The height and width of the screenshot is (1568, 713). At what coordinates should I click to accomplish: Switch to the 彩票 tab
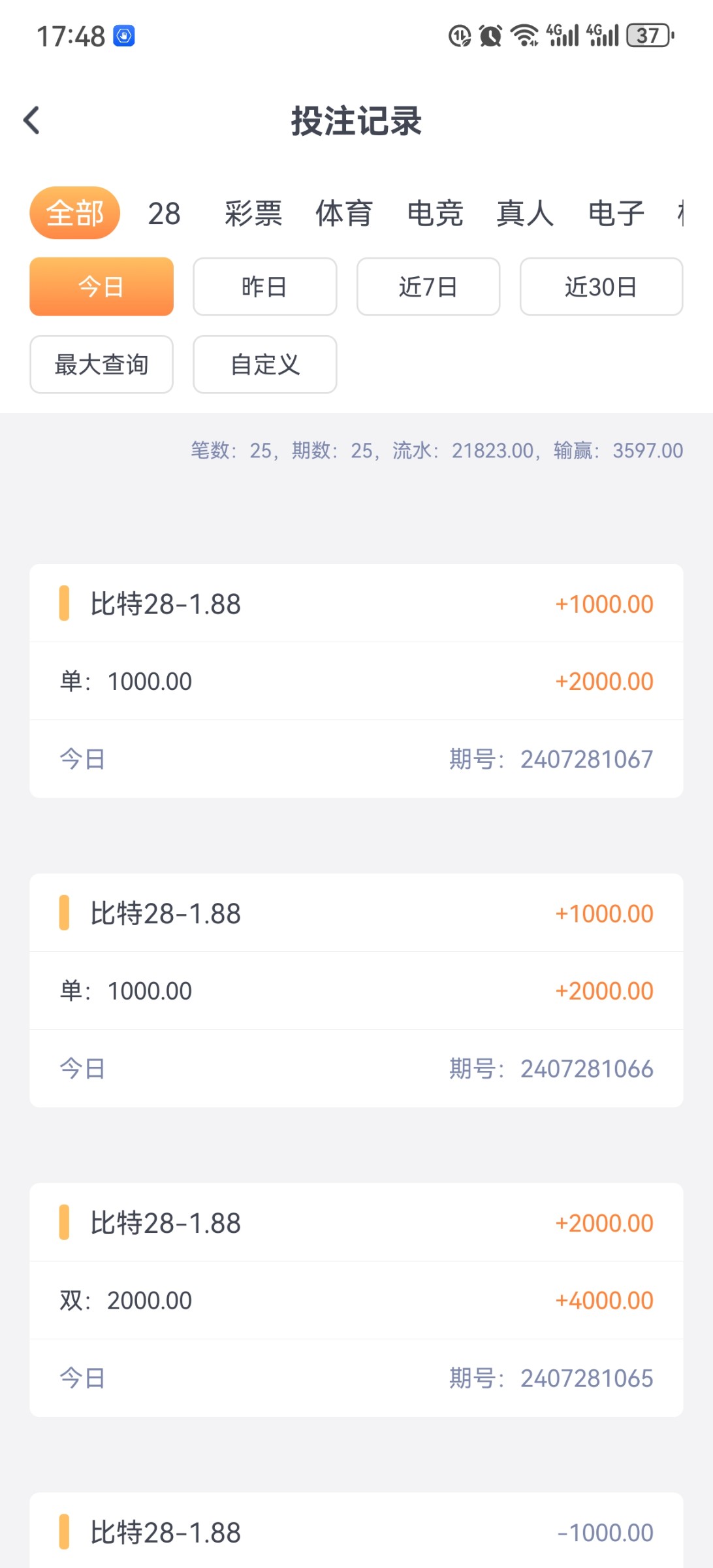click(253, 214)
